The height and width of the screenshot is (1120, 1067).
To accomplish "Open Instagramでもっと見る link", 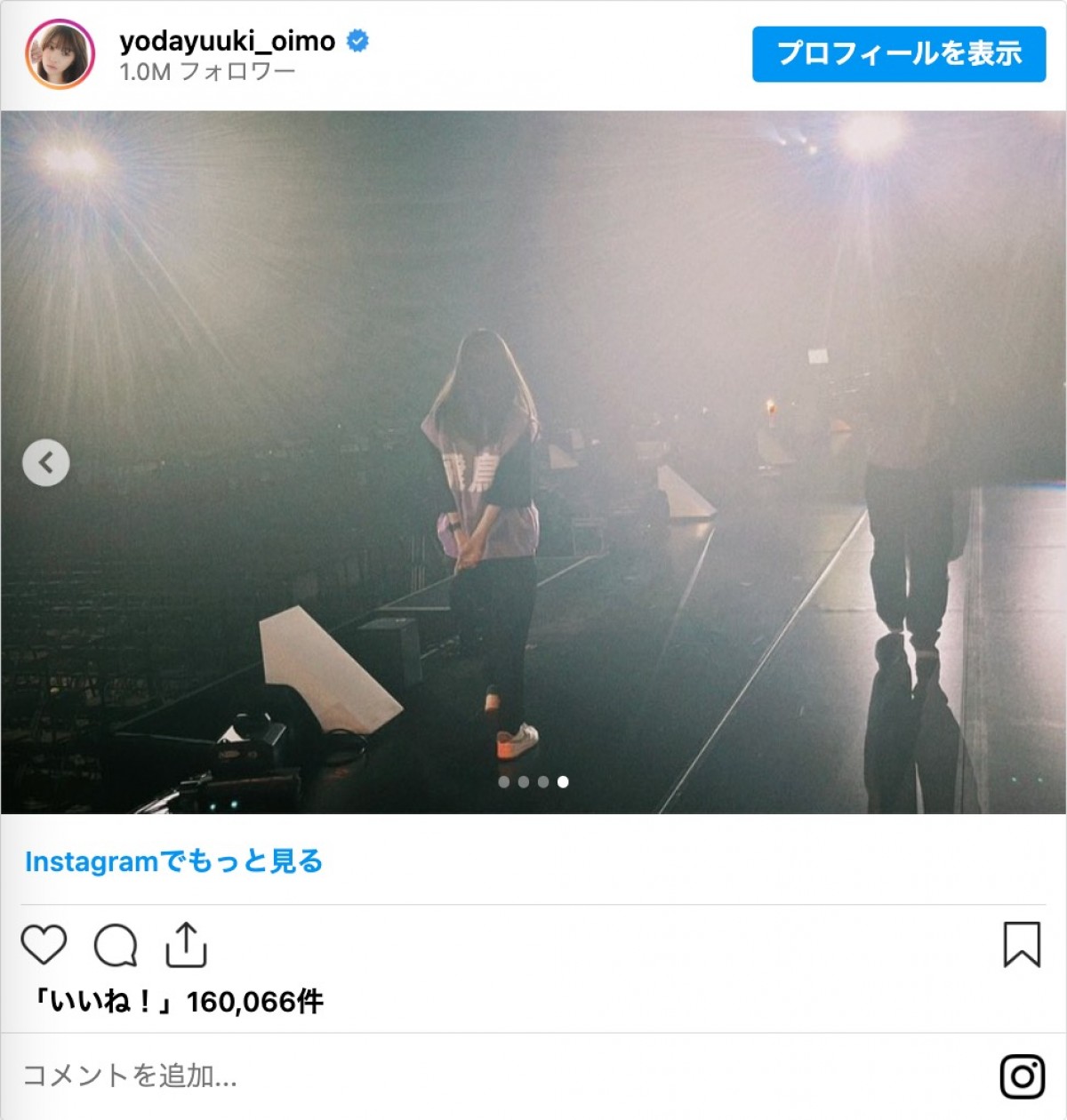I will 173,861.
